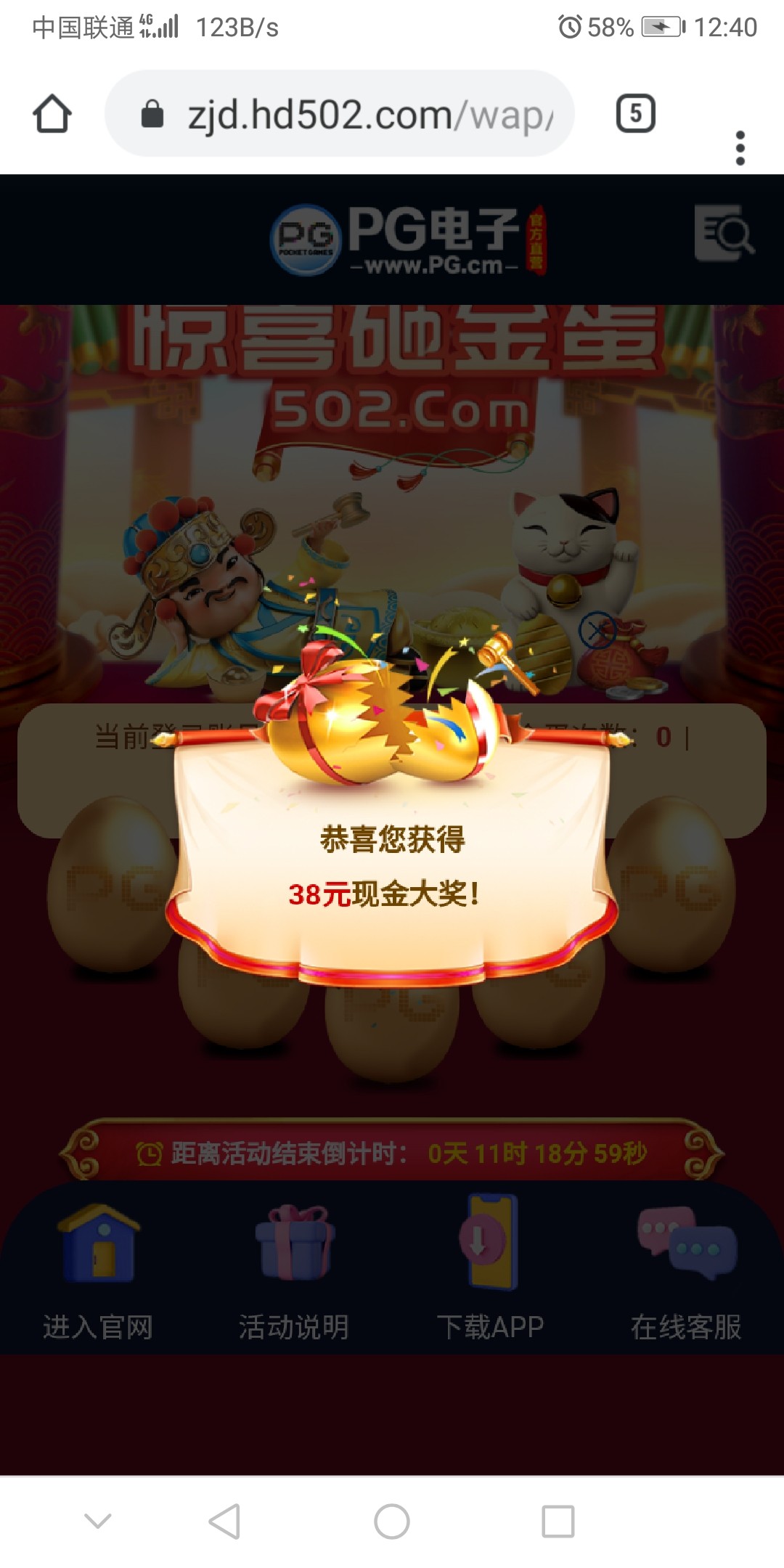Go back using the system back button
Viewport: 784px width, 1568px height.
click(x=224, y=1521)
